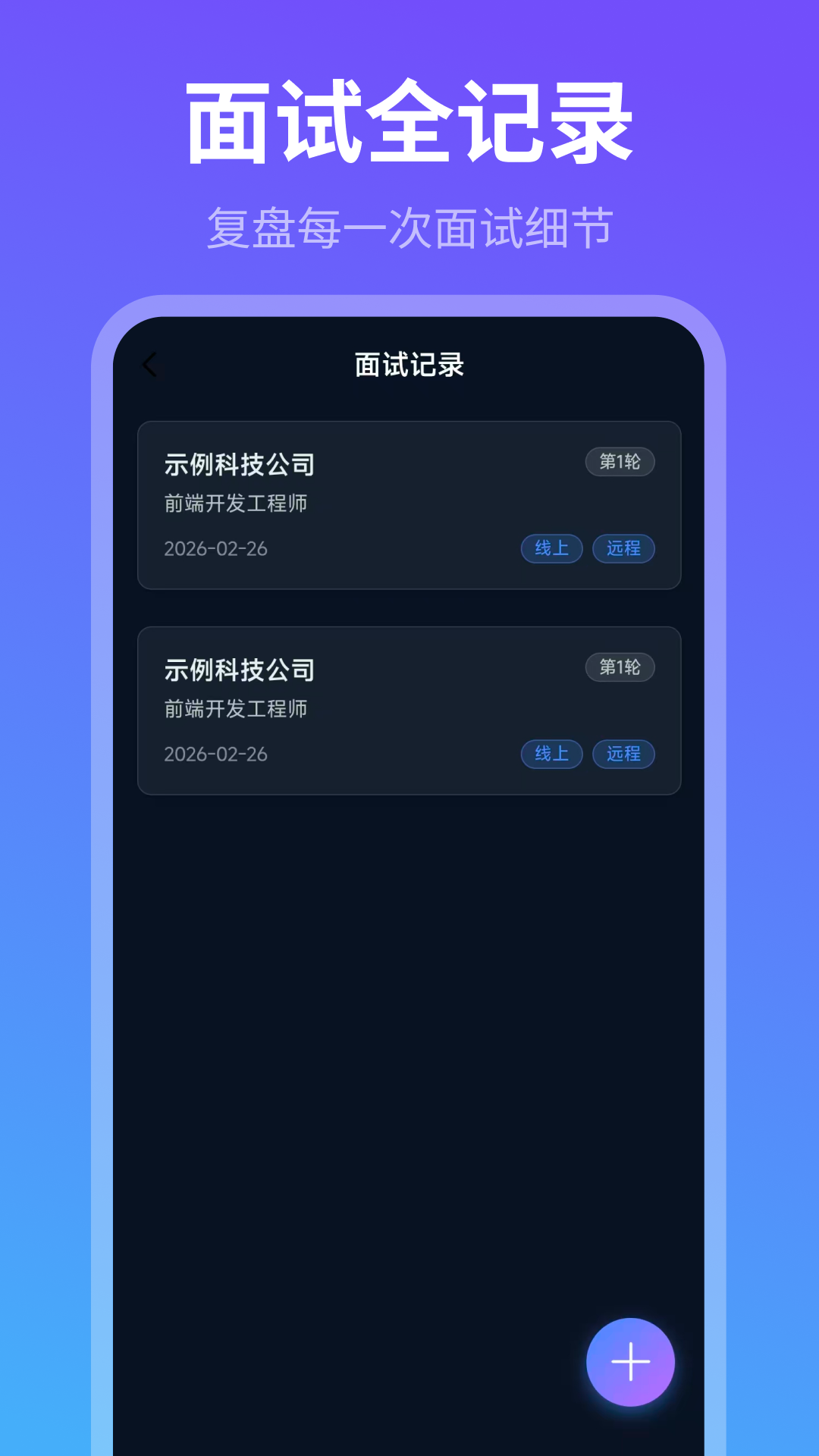
Task: Open the second 示例科技公司 interview card
Action: tap(409, 710)
